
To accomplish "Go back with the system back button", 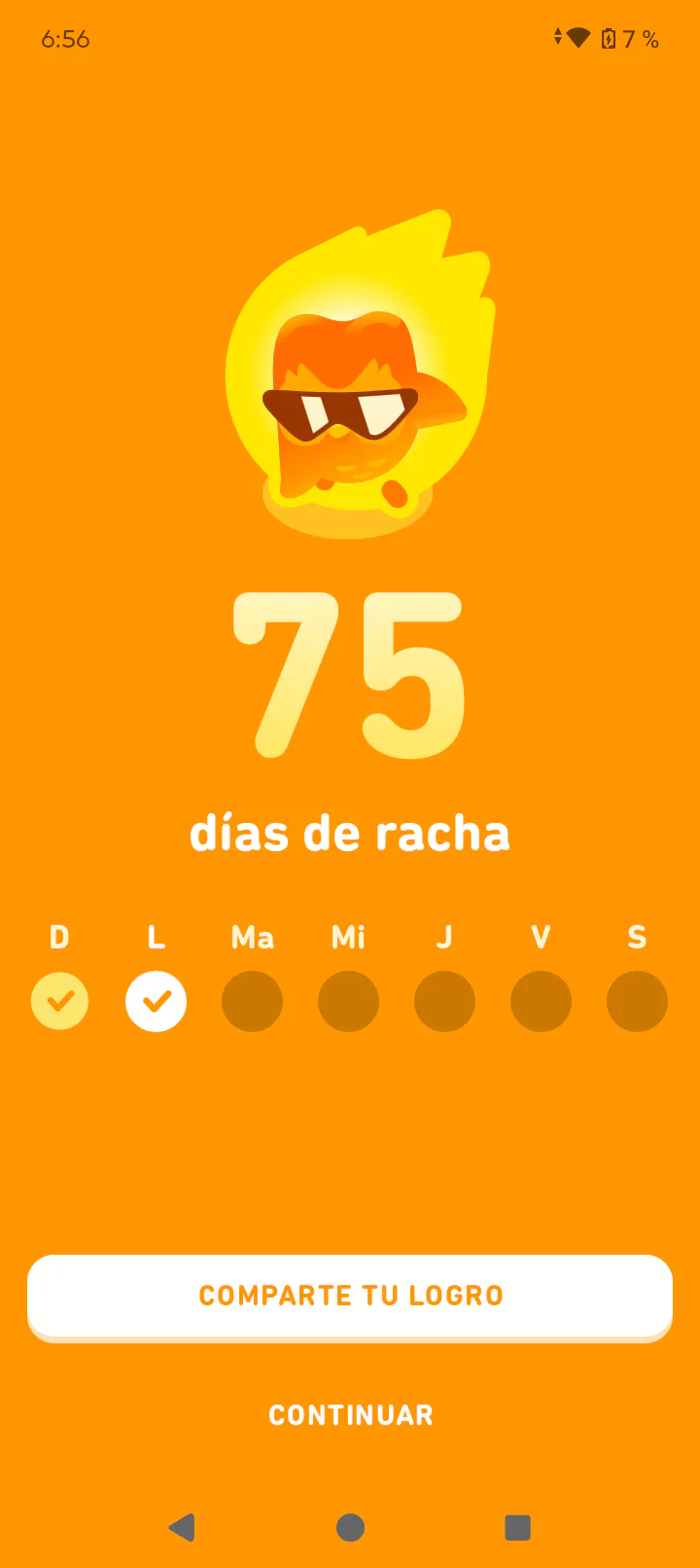I will (182, 1527).
